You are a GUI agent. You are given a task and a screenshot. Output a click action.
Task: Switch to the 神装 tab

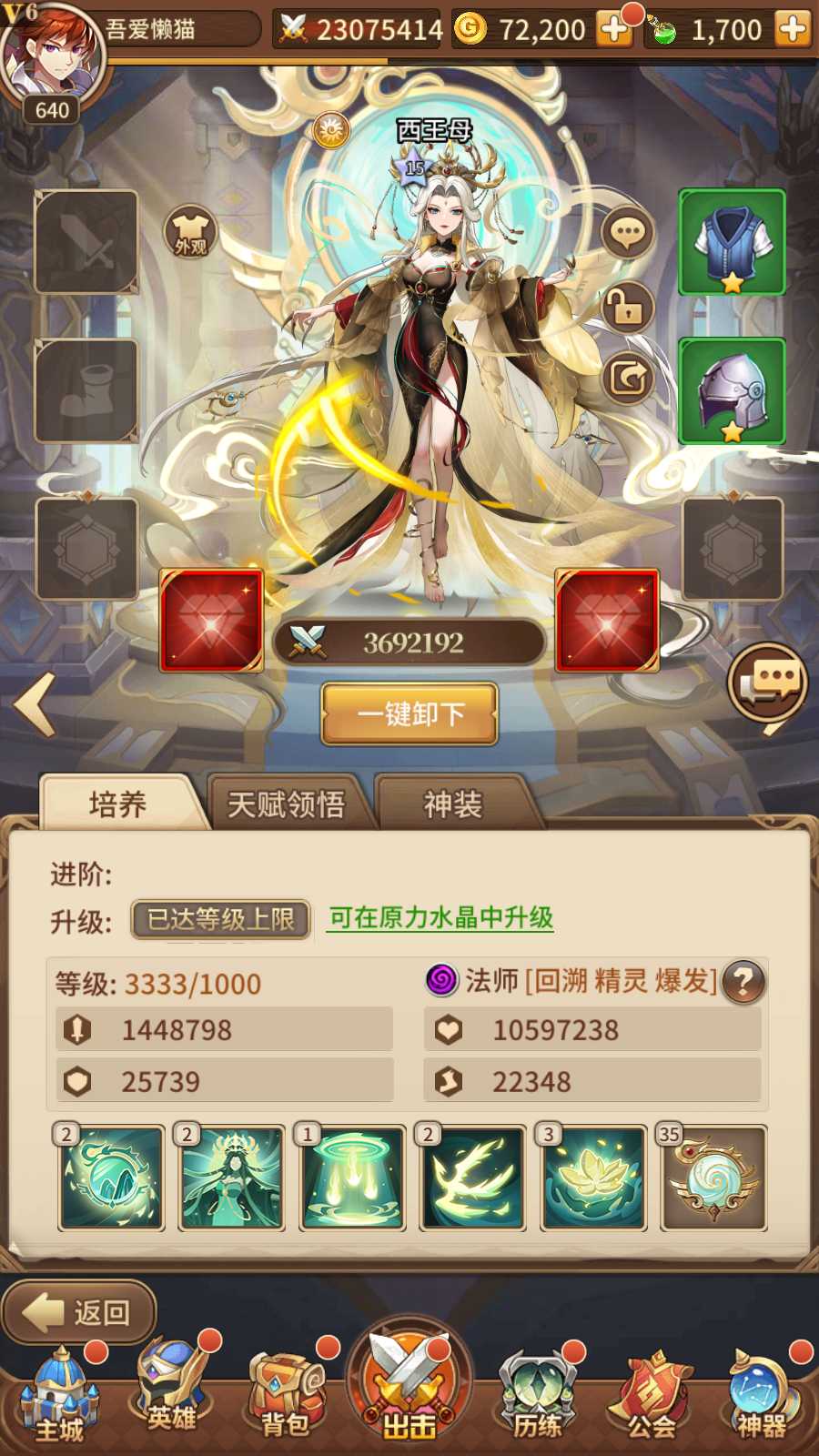(452, 804)
